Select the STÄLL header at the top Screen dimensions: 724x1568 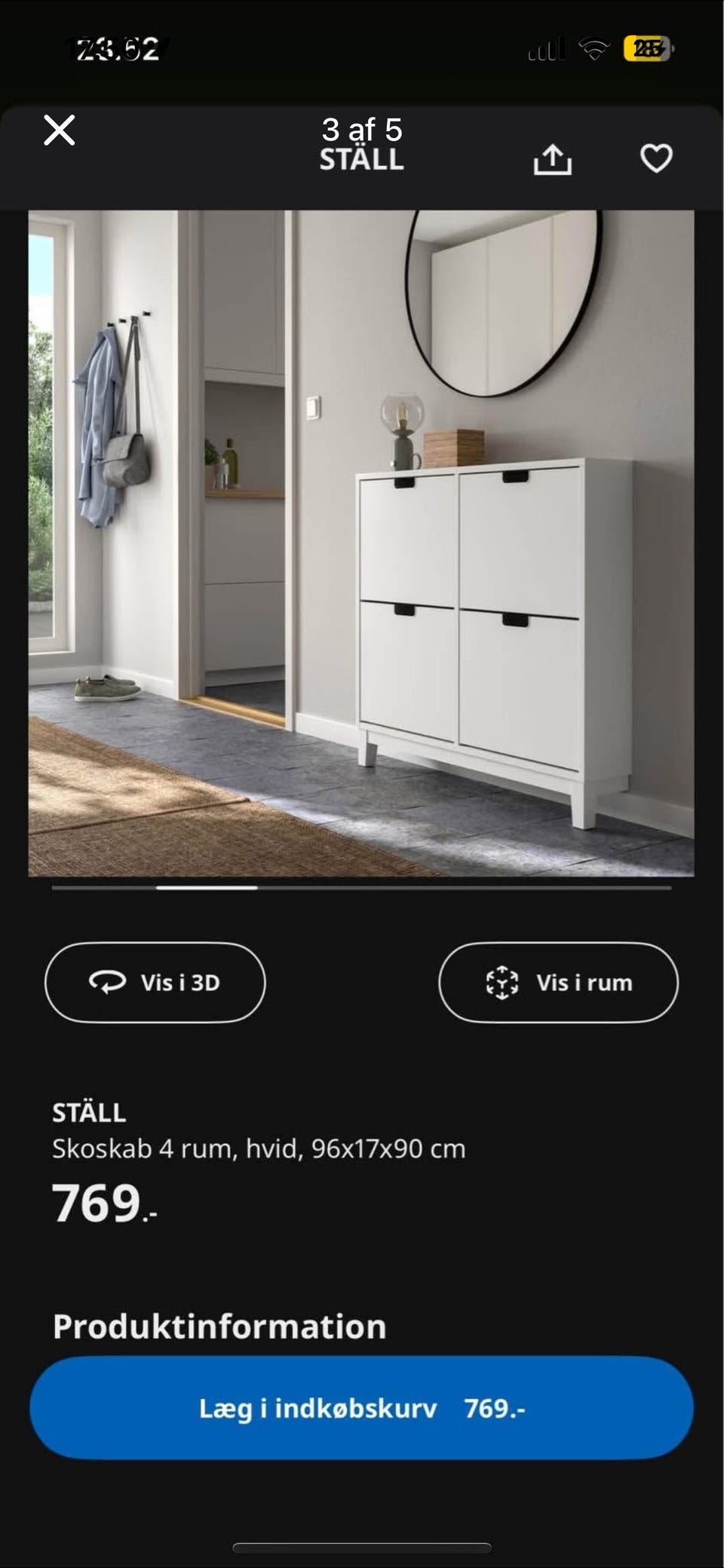pyautogui.click(x=362, y=160)
